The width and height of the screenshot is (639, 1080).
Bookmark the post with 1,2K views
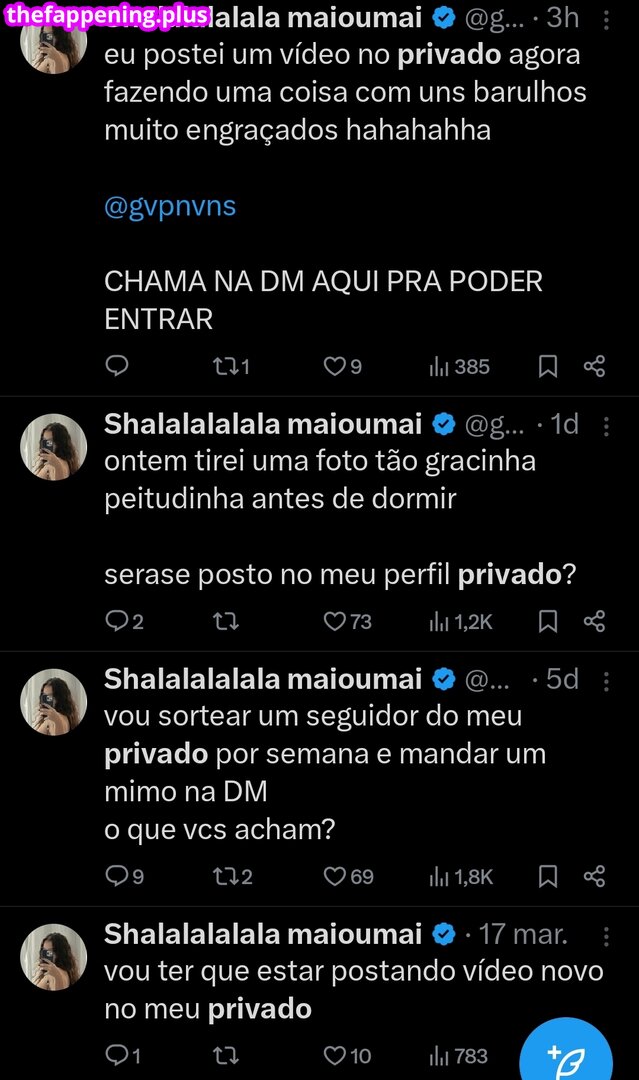pyautogui.click(x=548, y=622)
